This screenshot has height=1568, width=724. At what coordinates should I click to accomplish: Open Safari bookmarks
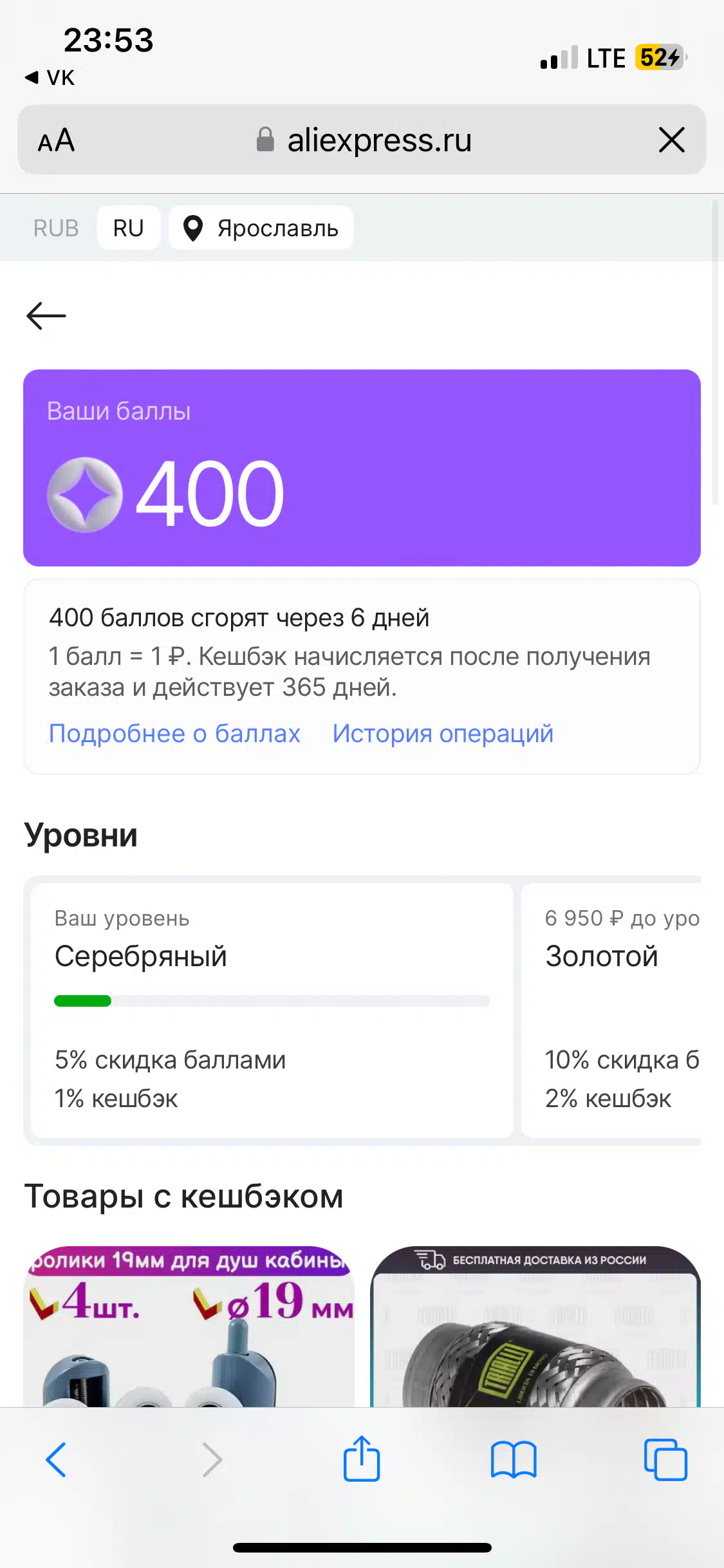tap(514, 1460)
